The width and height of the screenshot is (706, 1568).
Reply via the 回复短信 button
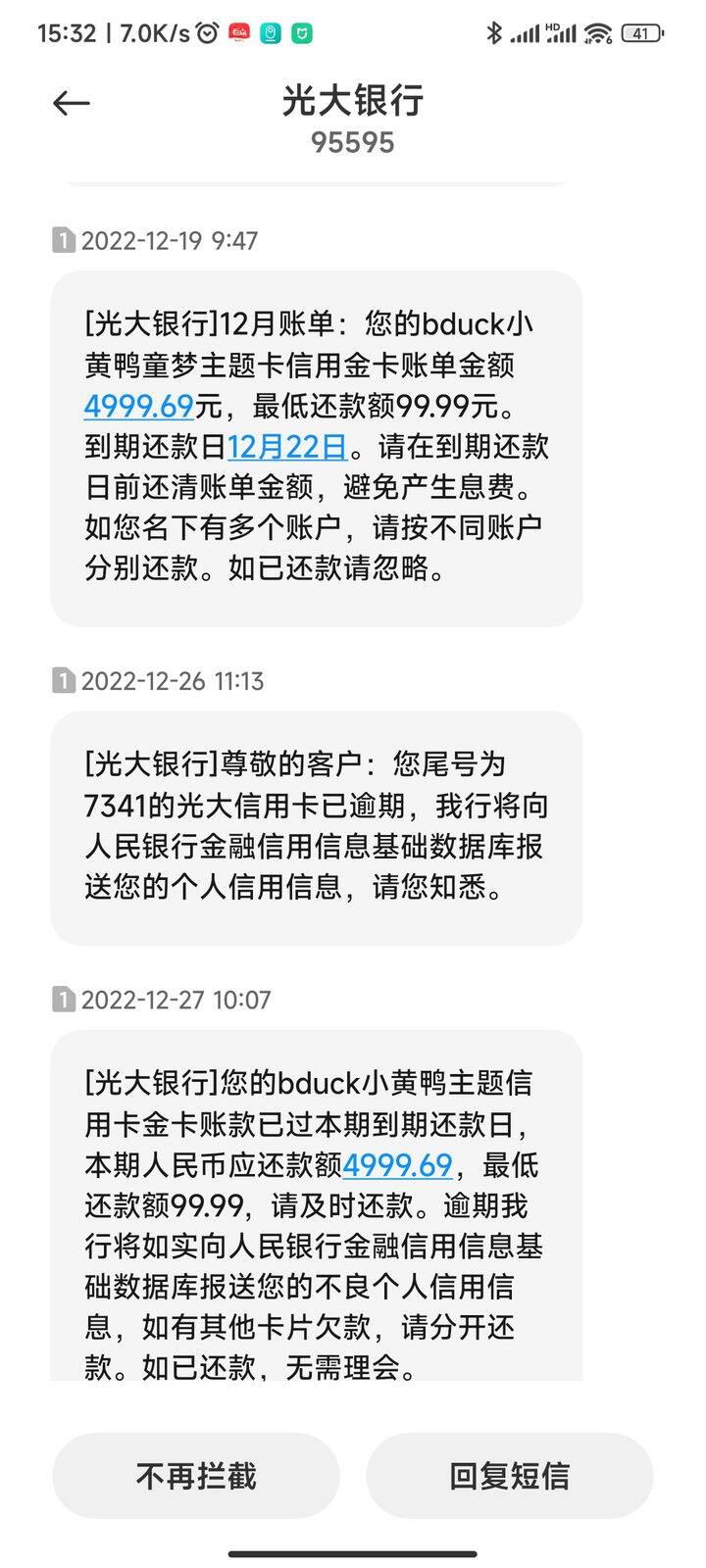(x=510, y=1476)
